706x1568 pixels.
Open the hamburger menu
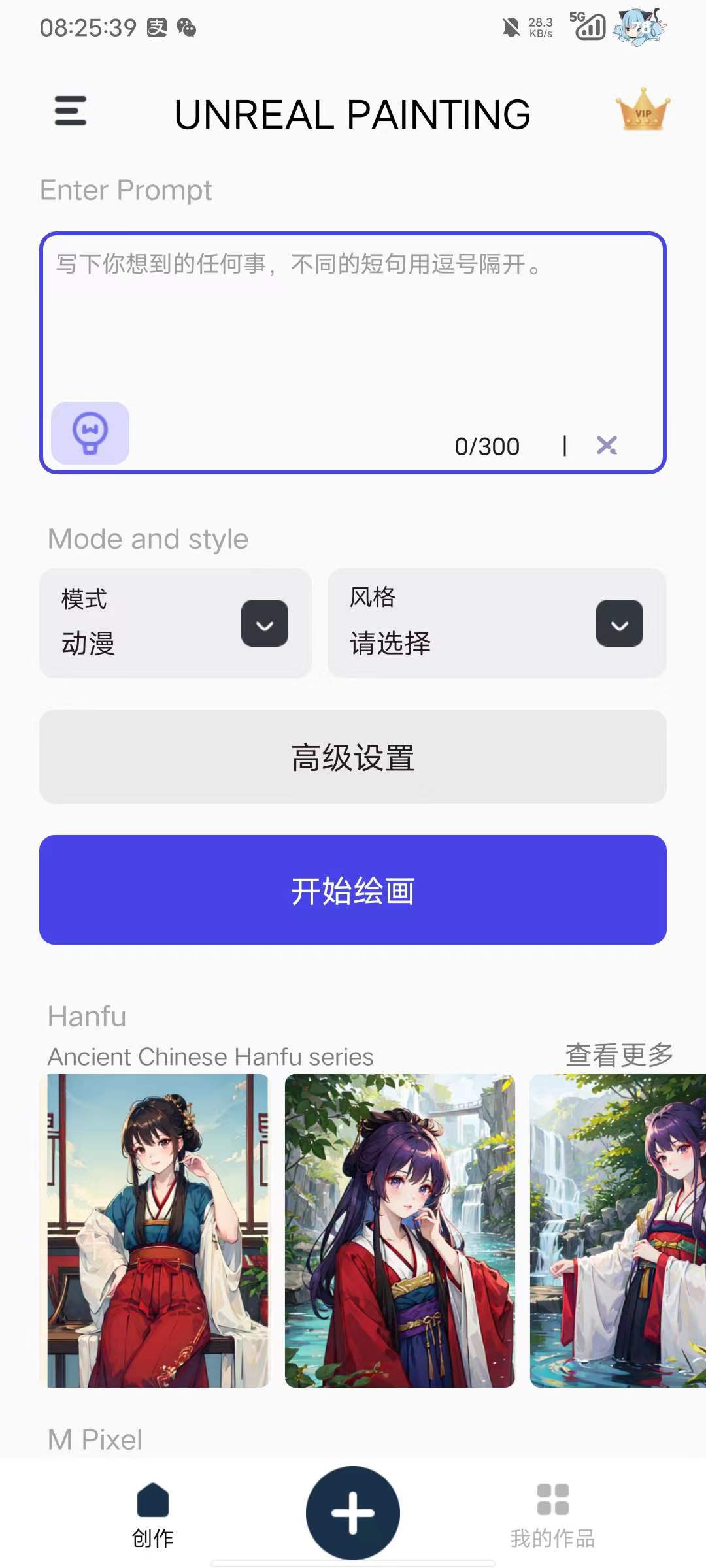coord(71,111)
